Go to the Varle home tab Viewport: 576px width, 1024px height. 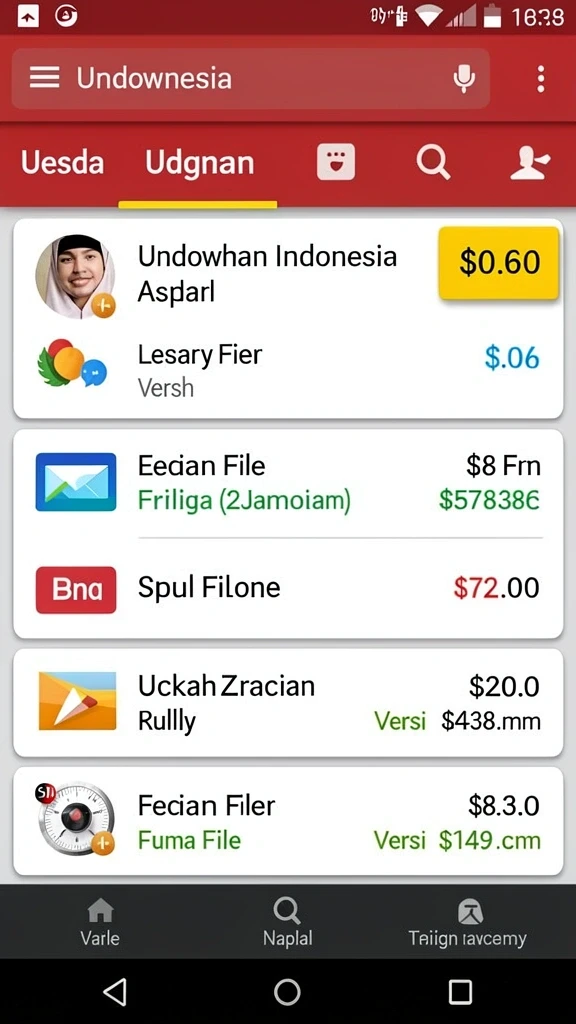(100, 922)
